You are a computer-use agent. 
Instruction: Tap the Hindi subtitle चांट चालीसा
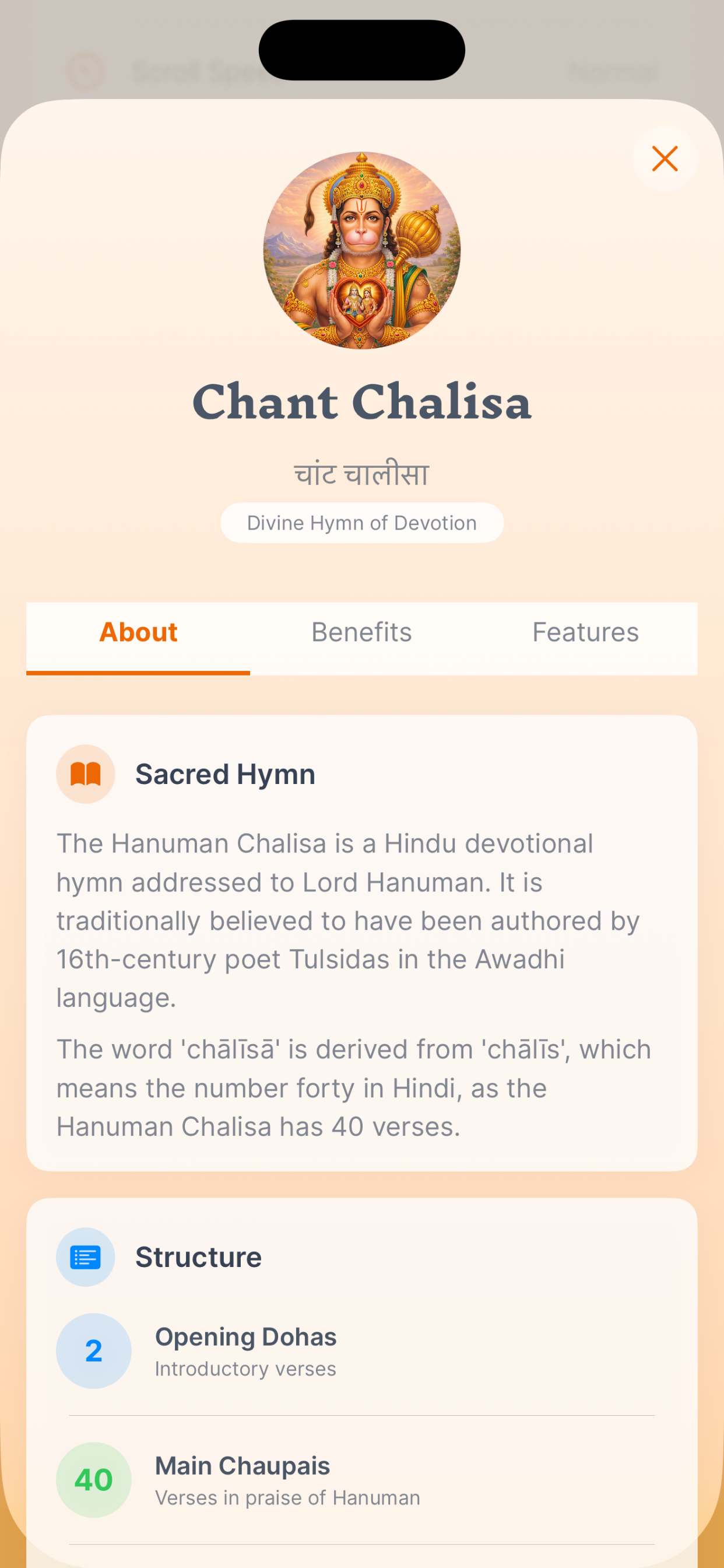click(361, 474)
